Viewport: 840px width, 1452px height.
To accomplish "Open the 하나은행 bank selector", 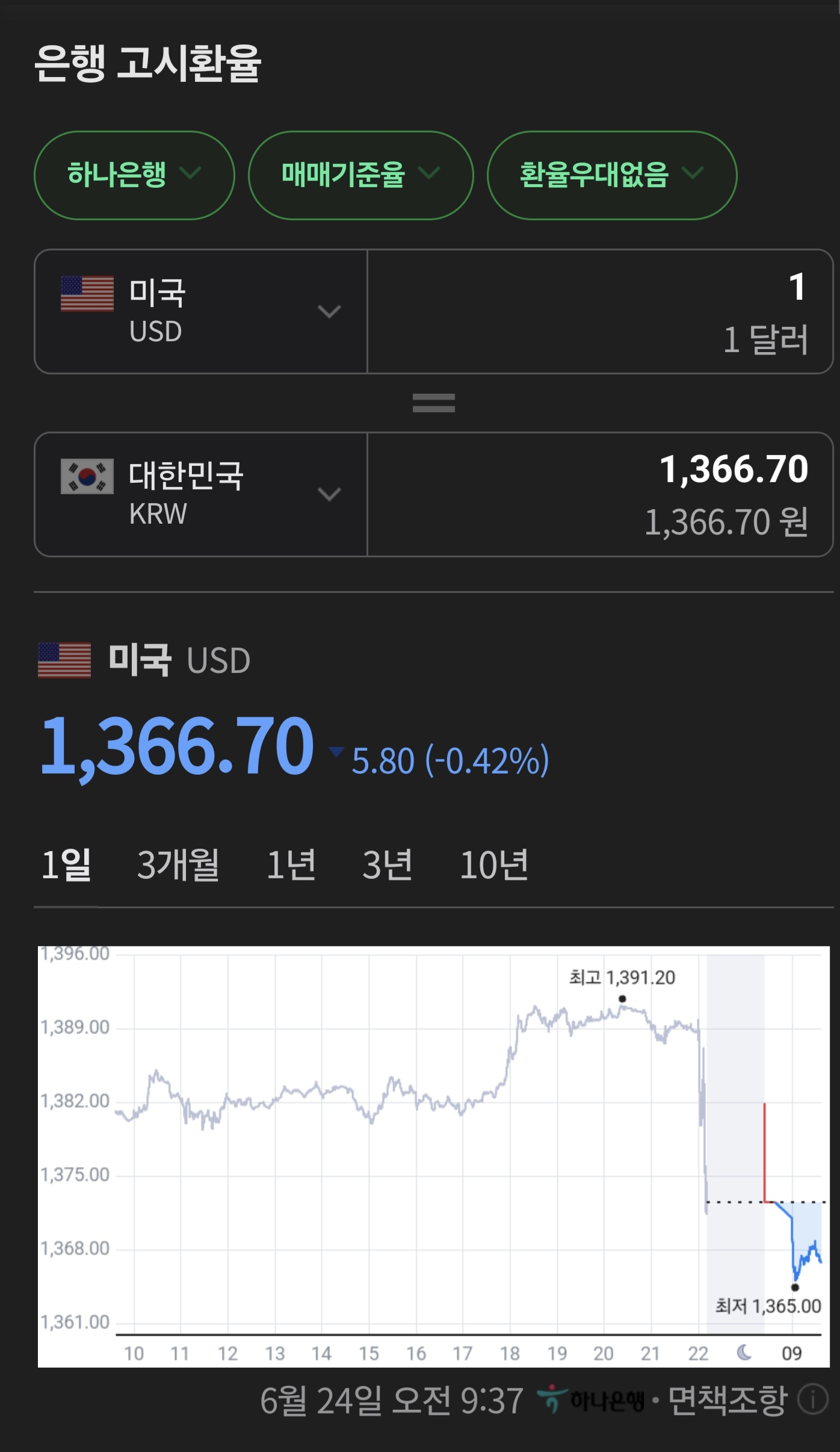I will pyautogui.click(x=134, y=175).
